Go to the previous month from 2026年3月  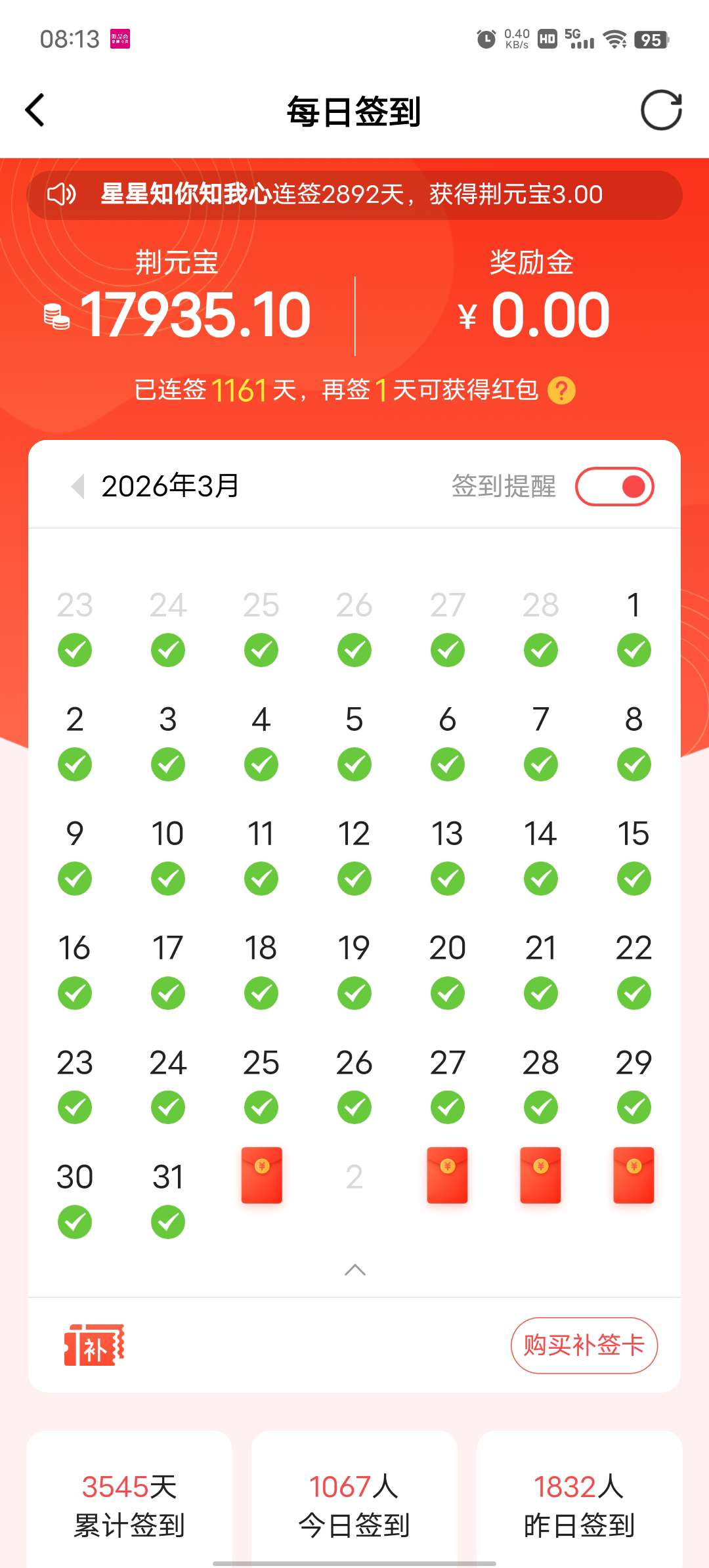click(78, 487)
